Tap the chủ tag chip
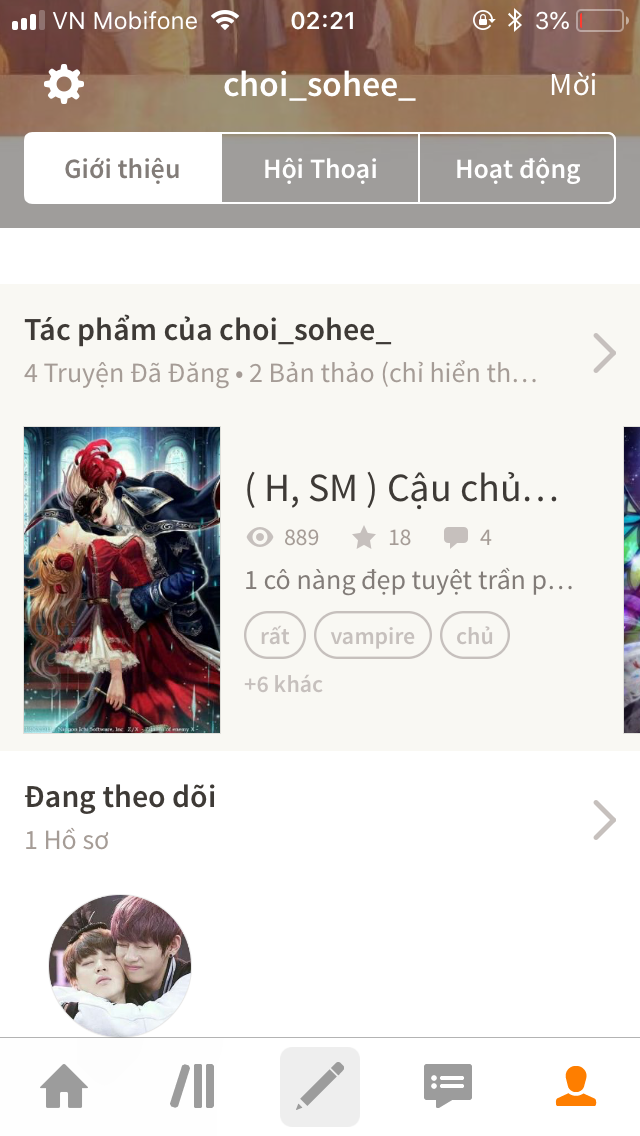Image resolution: width=640 pixels, height=1136 pixels. [475, 635]
